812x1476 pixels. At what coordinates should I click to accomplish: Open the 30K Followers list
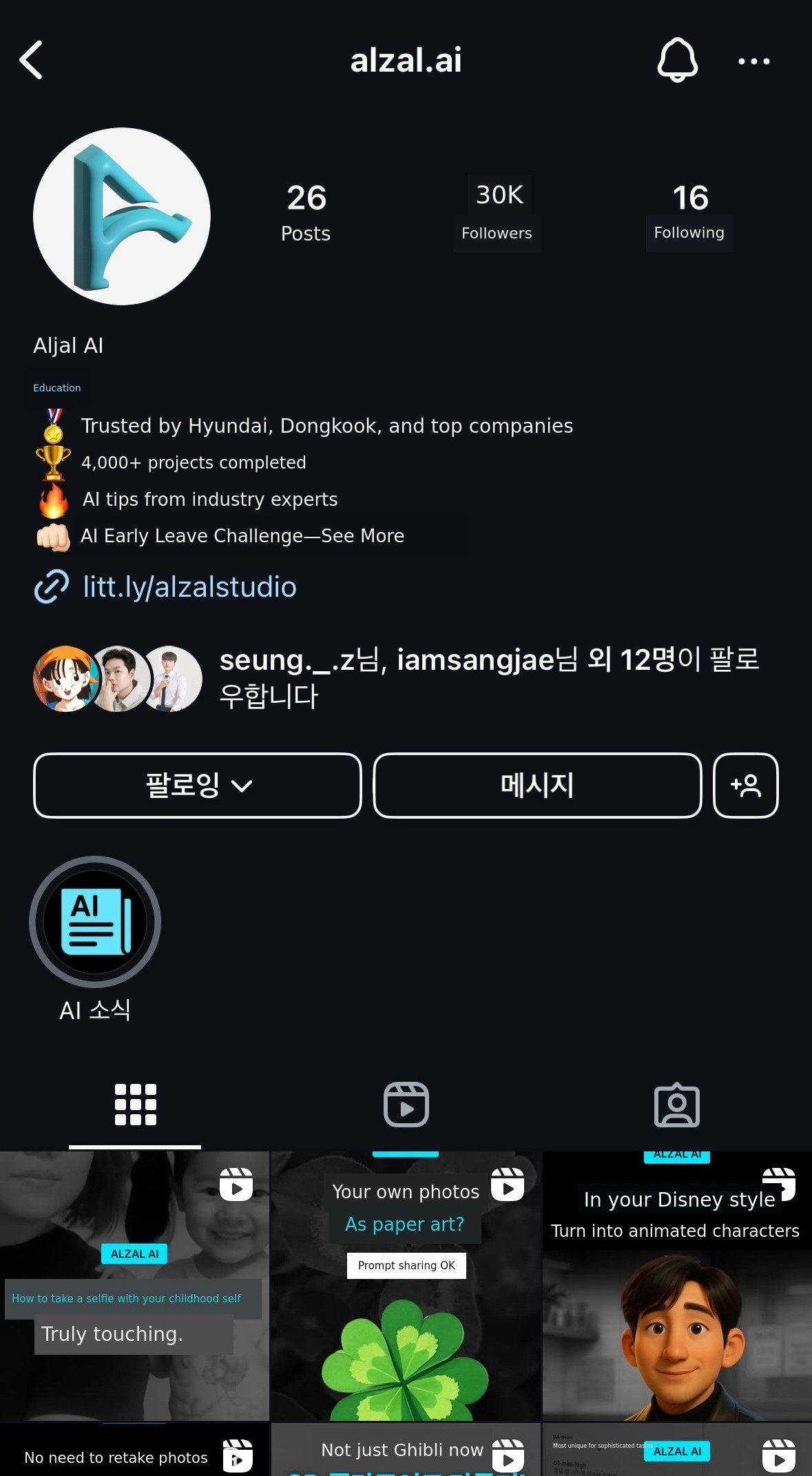coord(497,213)
